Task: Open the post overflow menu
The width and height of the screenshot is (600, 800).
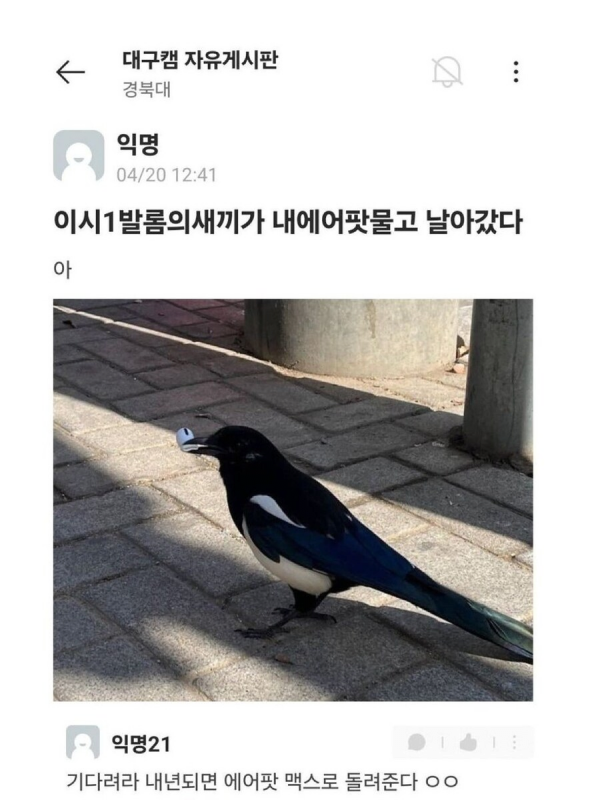Action: [x=515, y=72]
